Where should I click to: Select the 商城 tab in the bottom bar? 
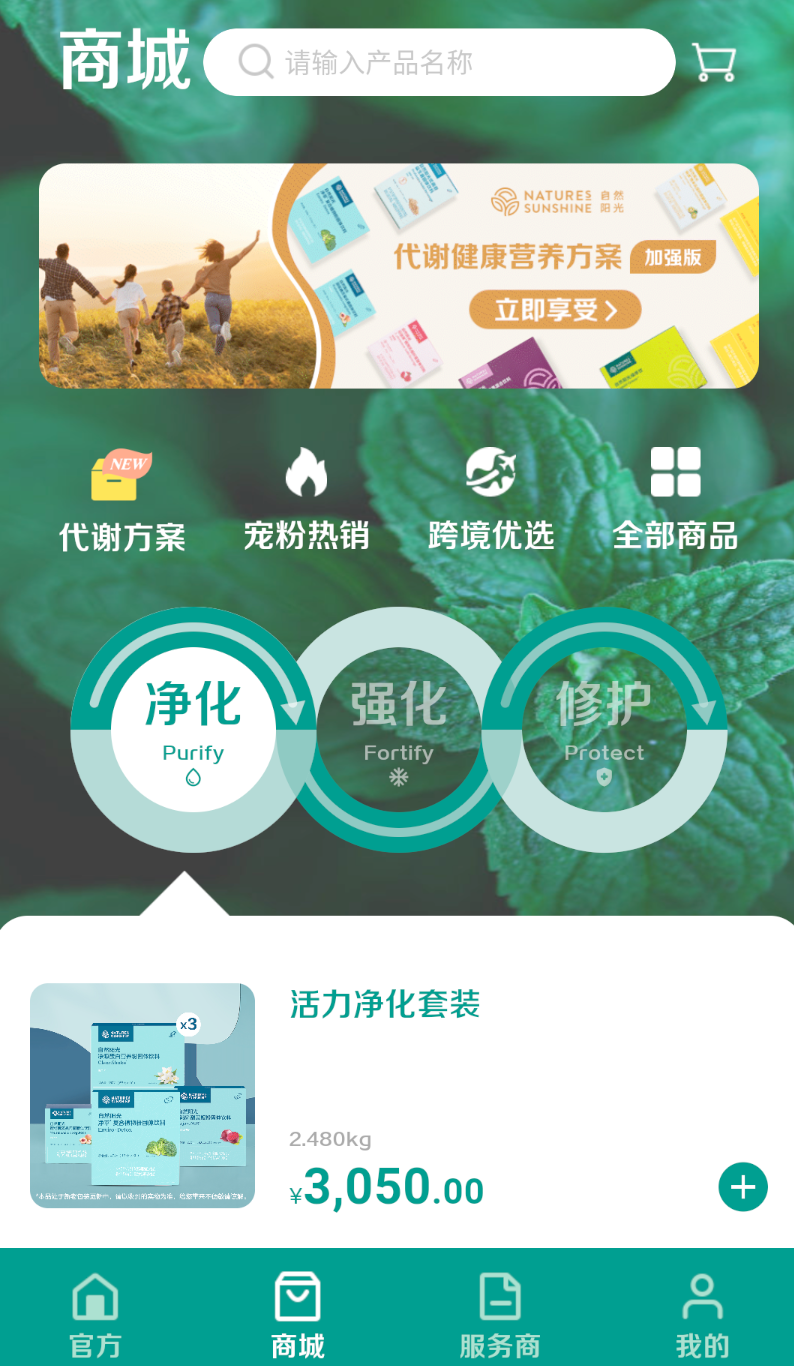click(298, 1313)
